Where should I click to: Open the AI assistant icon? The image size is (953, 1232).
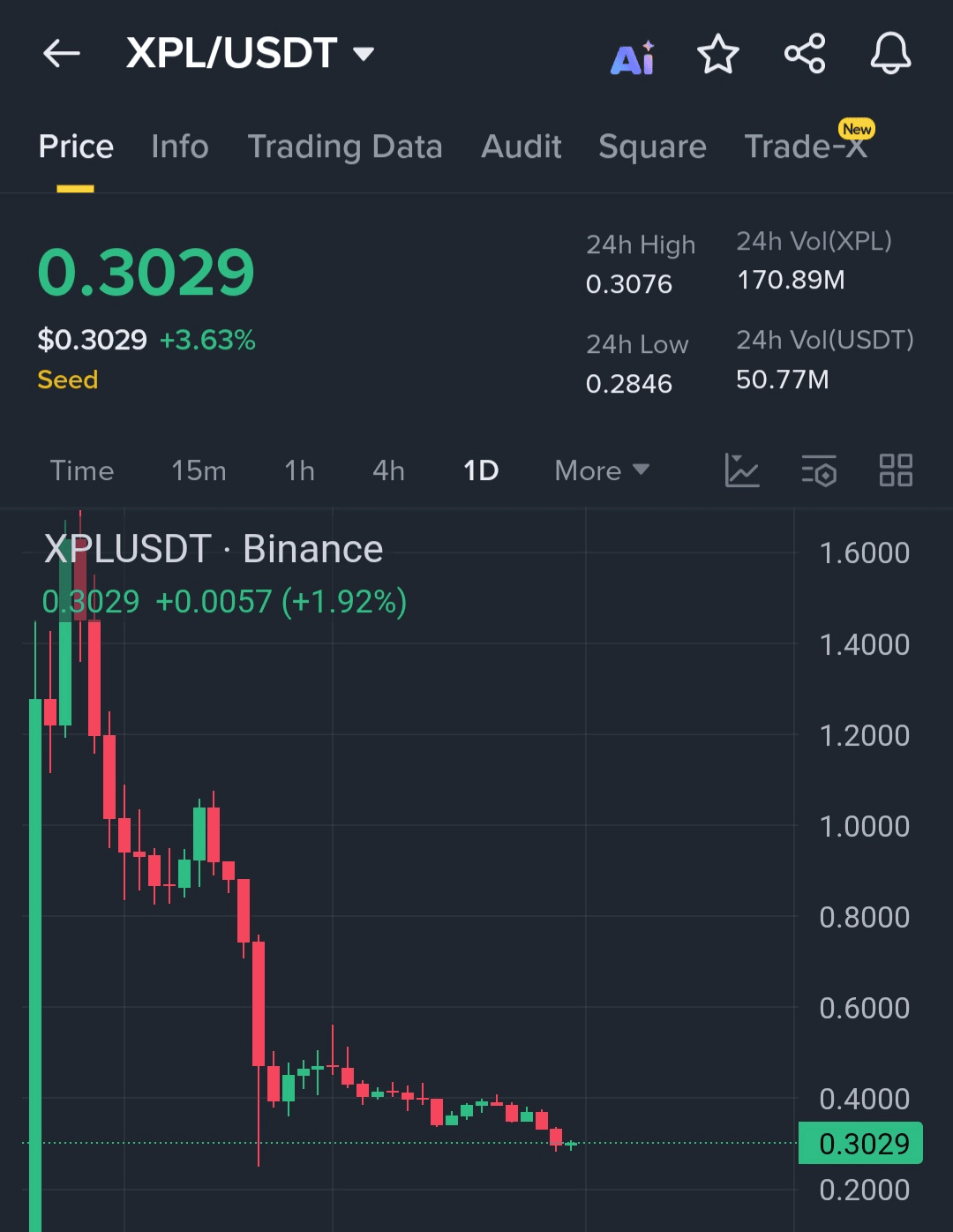(x=633, y=57)
